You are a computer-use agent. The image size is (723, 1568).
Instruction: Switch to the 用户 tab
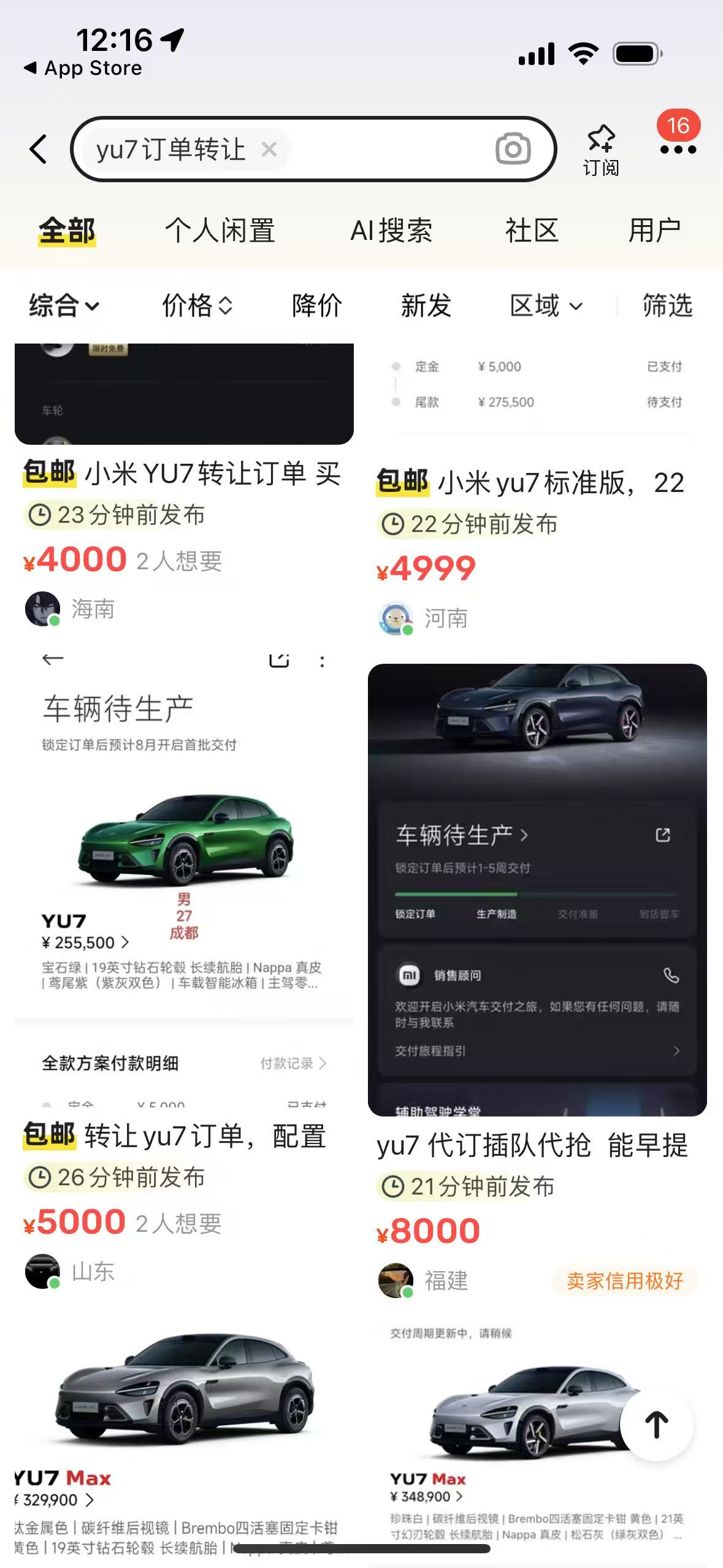654,231
